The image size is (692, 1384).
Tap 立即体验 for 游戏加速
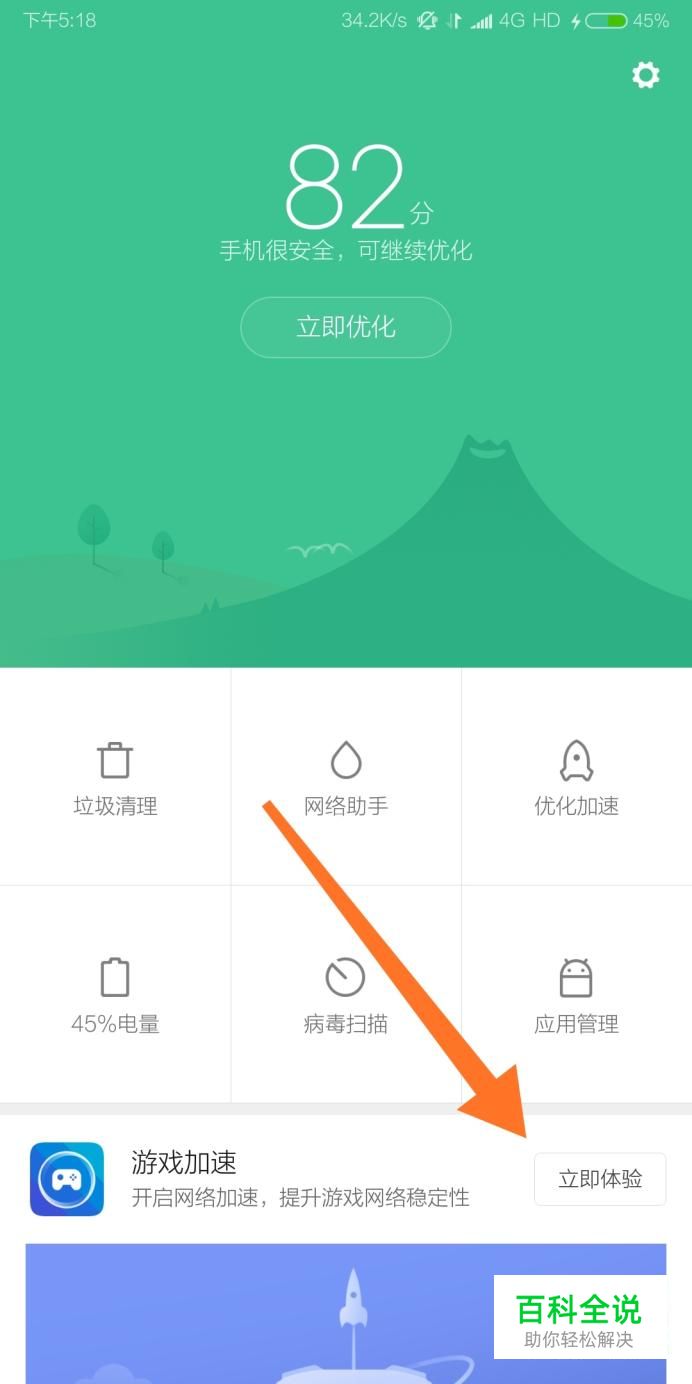(600, 1179)
